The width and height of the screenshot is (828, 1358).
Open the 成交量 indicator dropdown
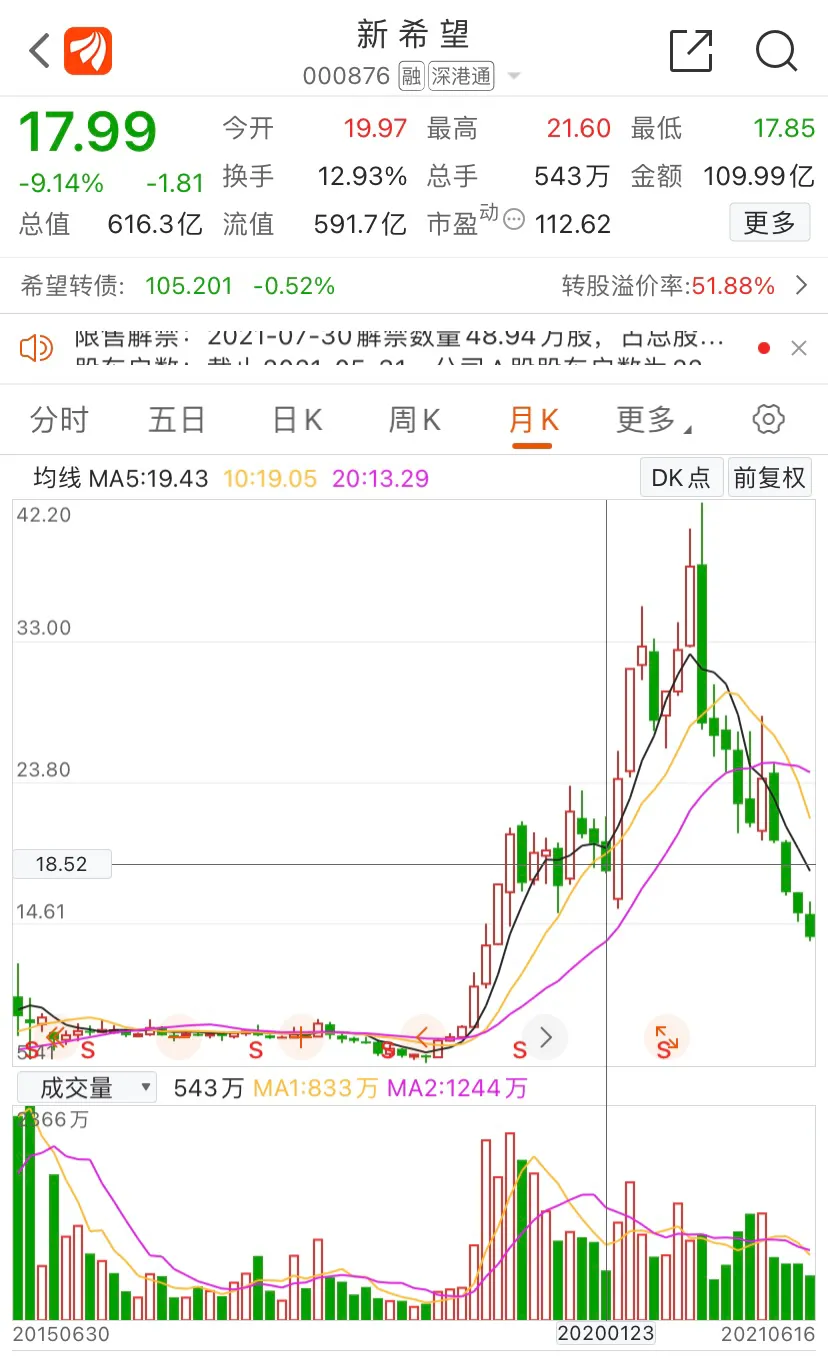86,1088
